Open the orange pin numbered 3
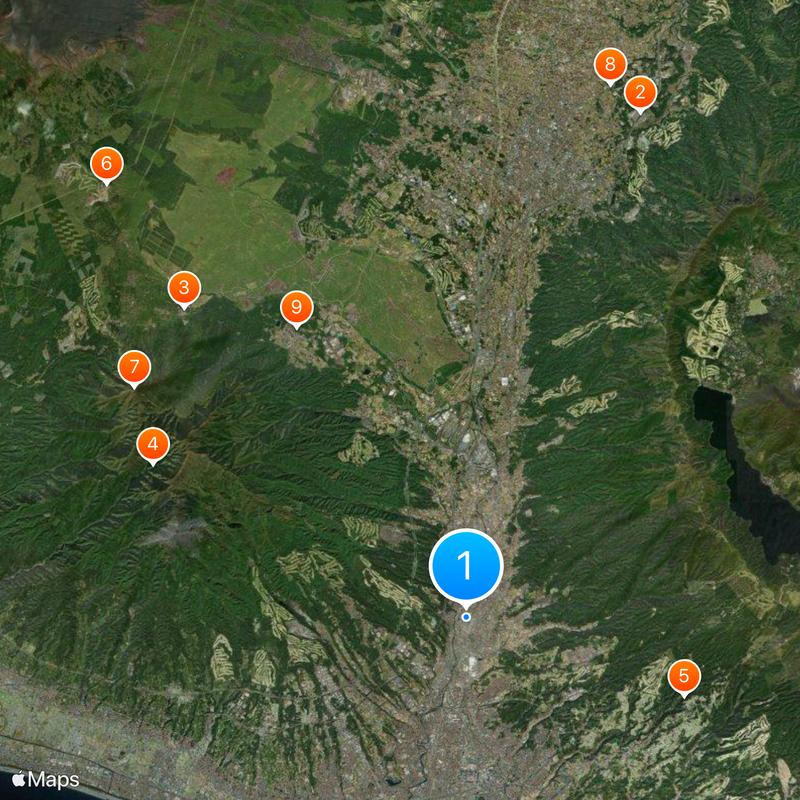 pos(184,288)
